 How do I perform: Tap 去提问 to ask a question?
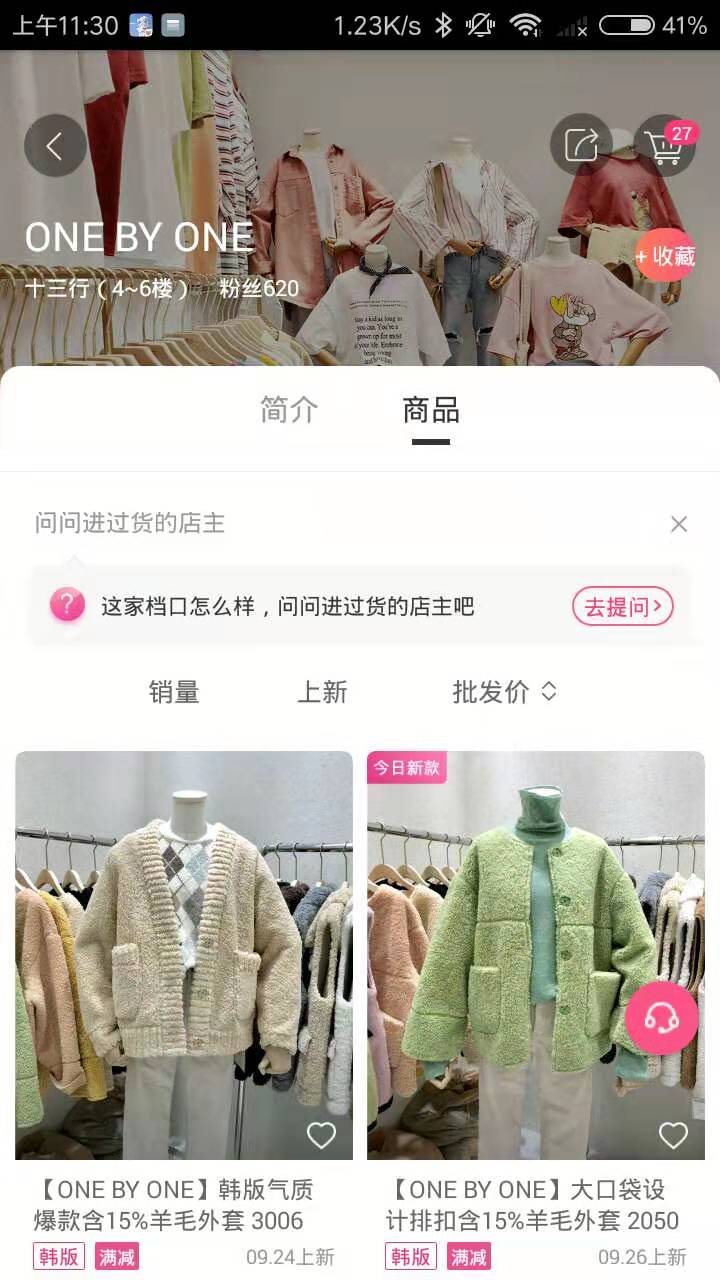point(622,606)
